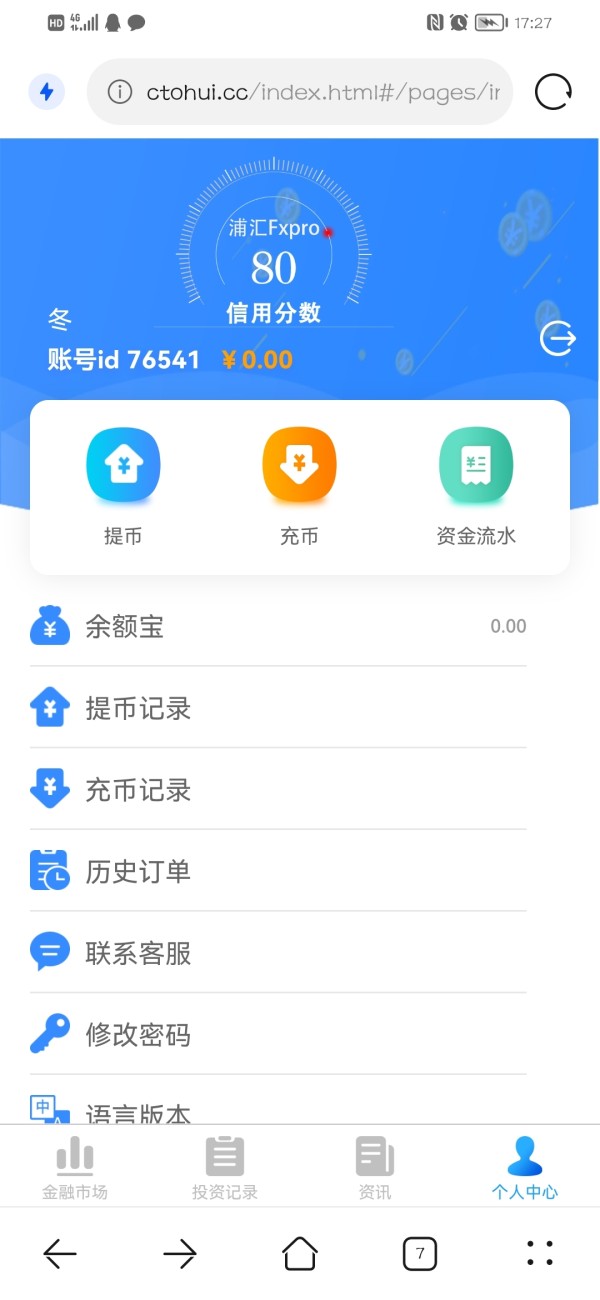This screenshot has width=600, height=1300.
Task: View 资金流水 fund flow
Action: pos(476,487)
